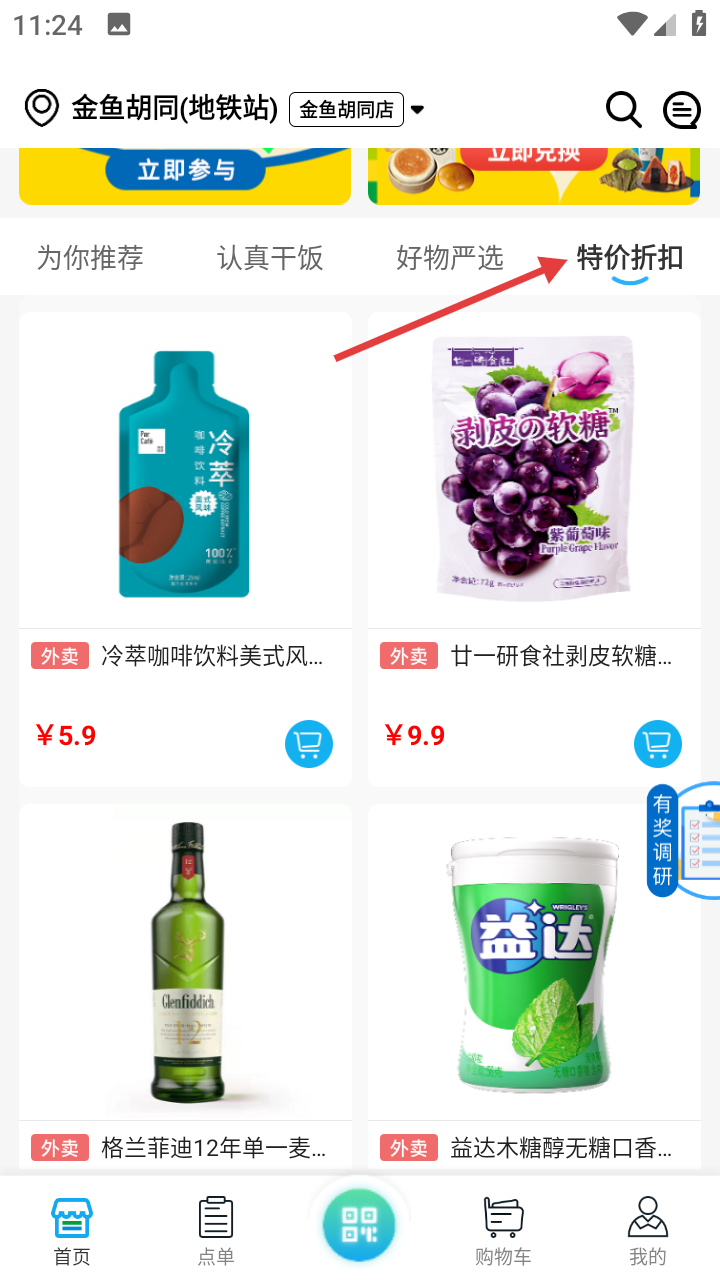720x1280 pixels.
Task: Switch to the 为你推荐 tab
Action: pyautogui.click(x=90, y=258)
